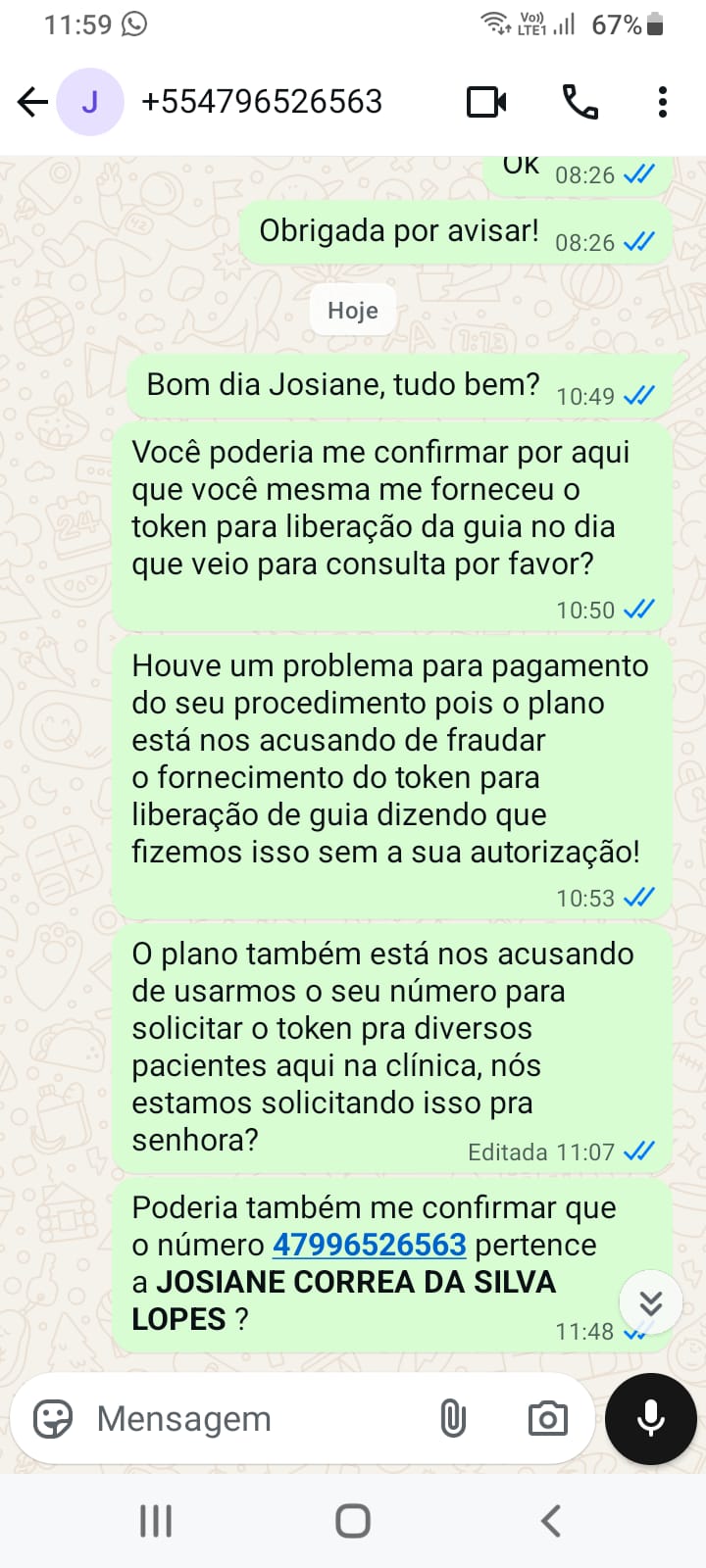Open recent apps from the navigation bar
The image size is (706, 1568).
point(156,1521)
